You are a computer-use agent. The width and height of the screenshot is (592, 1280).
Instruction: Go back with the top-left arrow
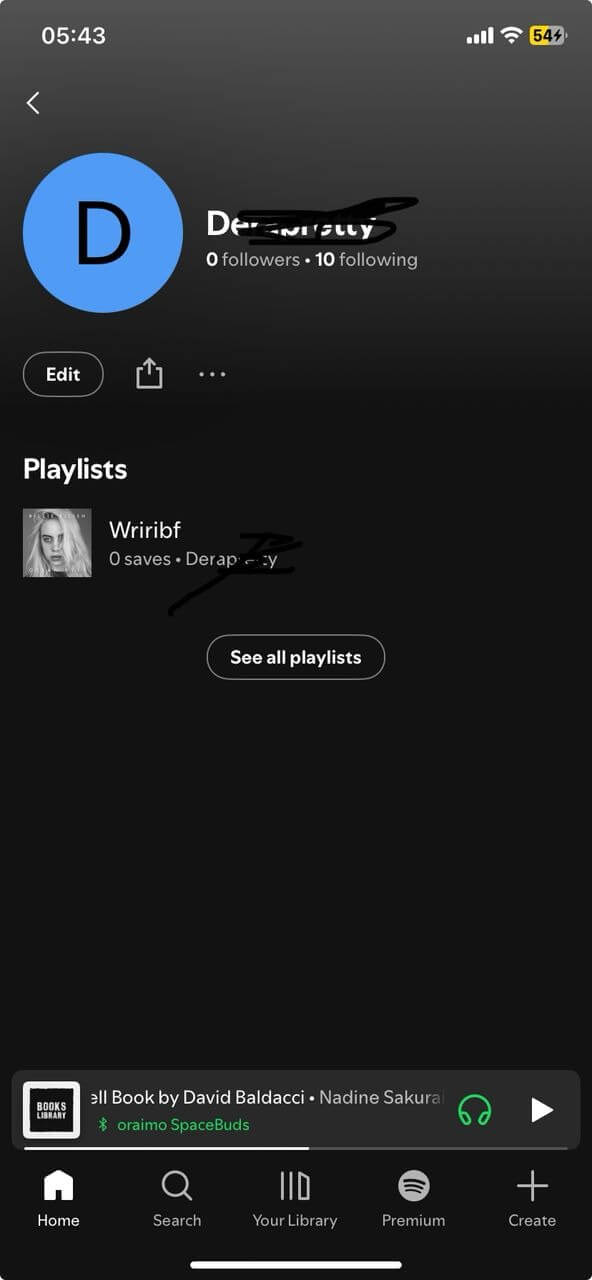(x=33, y=102)
